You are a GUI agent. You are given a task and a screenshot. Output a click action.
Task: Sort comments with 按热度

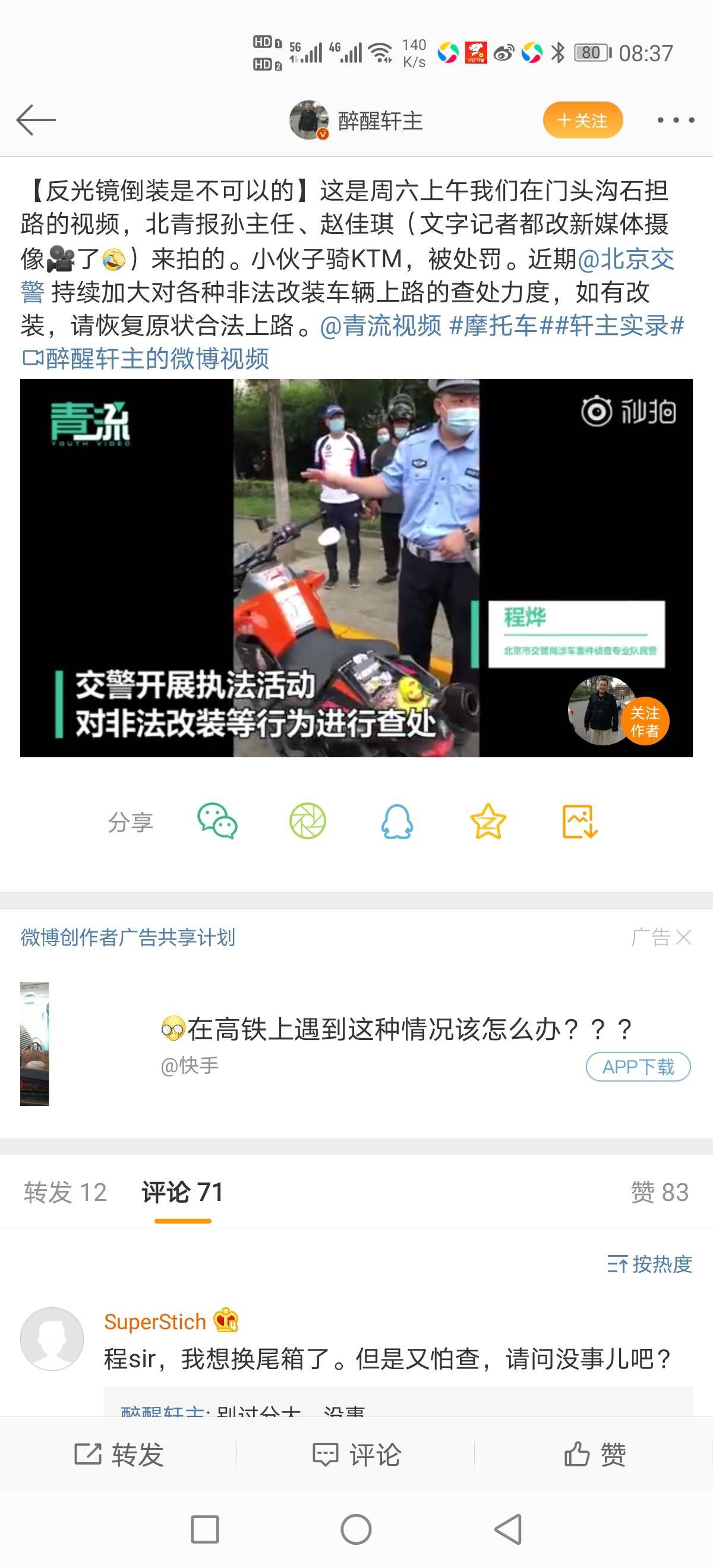coord(649,1264)
